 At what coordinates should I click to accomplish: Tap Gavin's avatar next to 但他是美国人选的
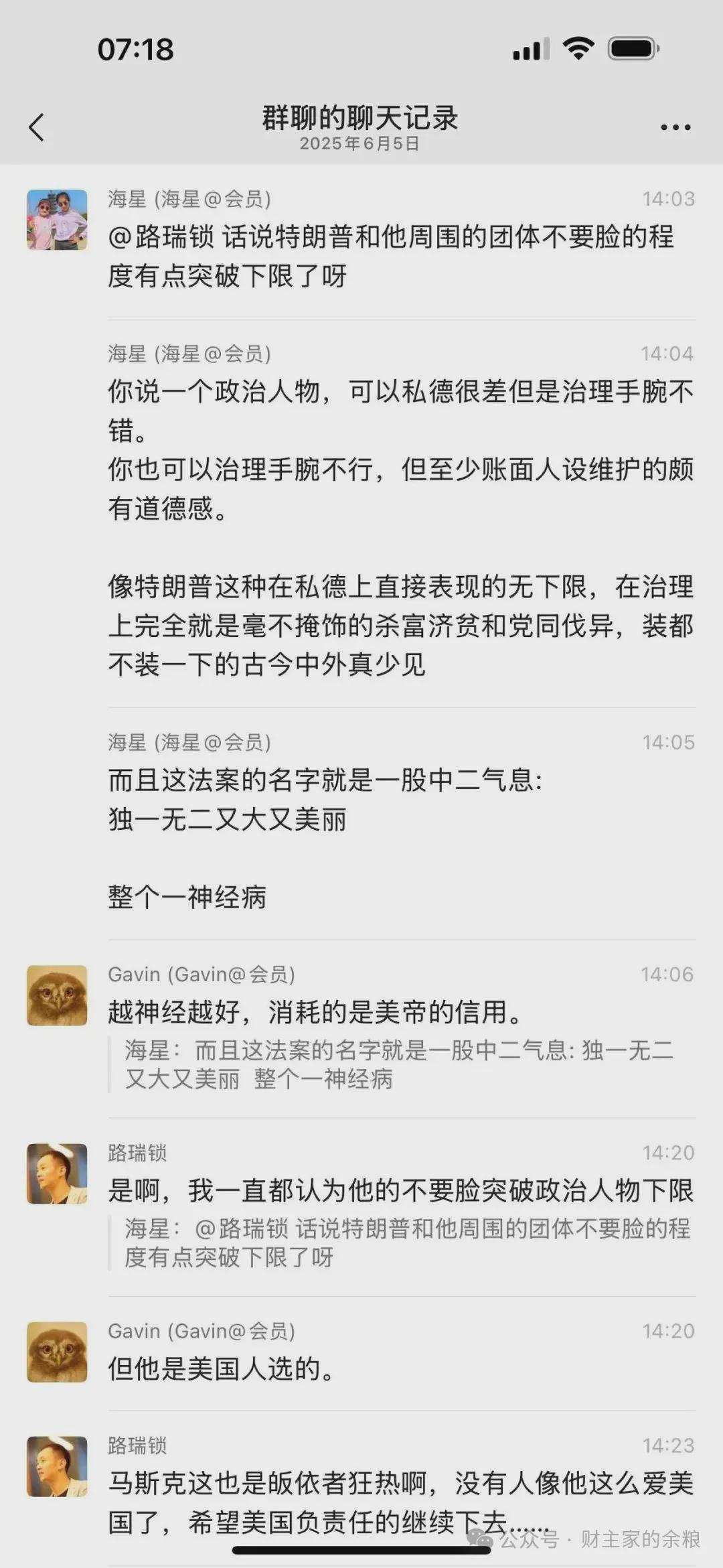pyautogui.click(x=57, y=1352)
